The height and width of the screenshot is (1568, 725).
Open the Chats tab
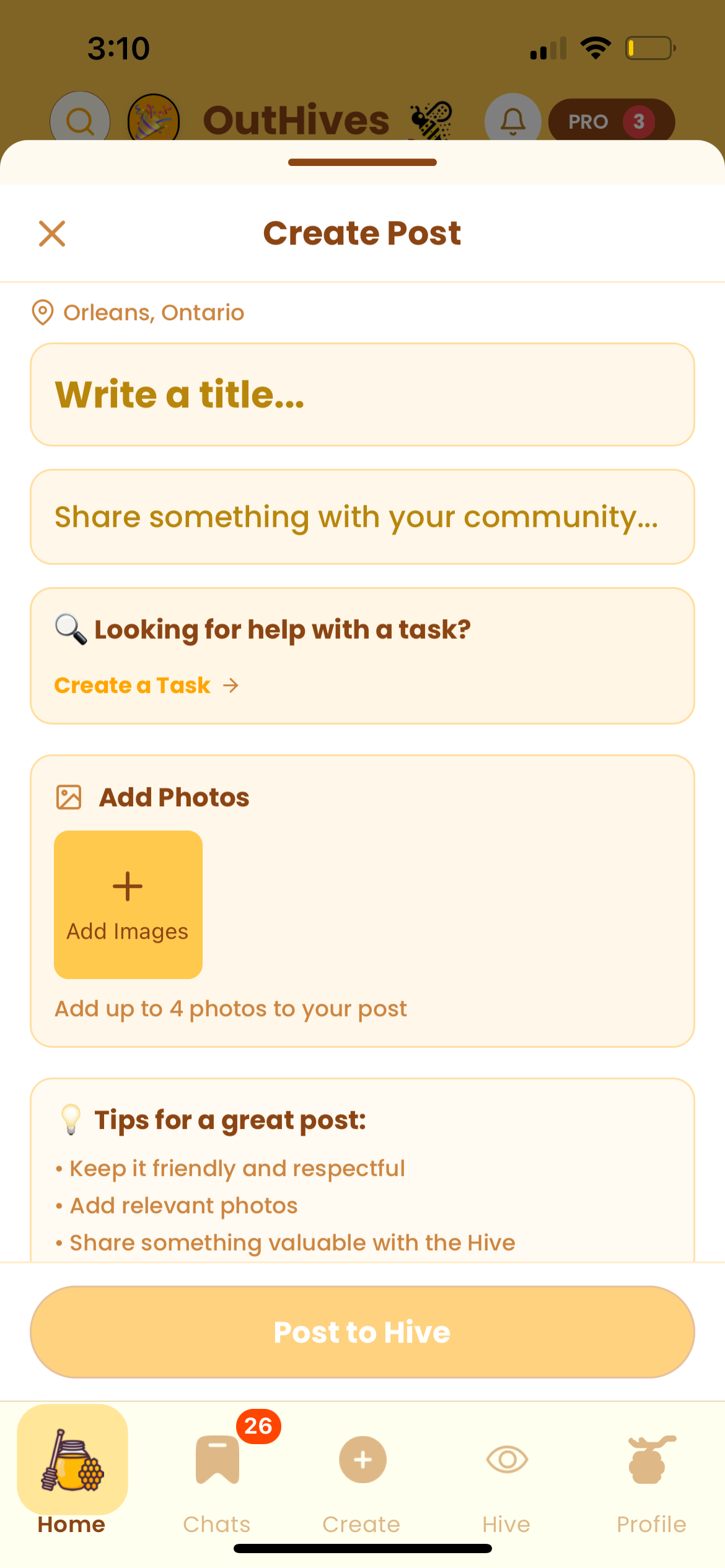[x=217, y=1479]
